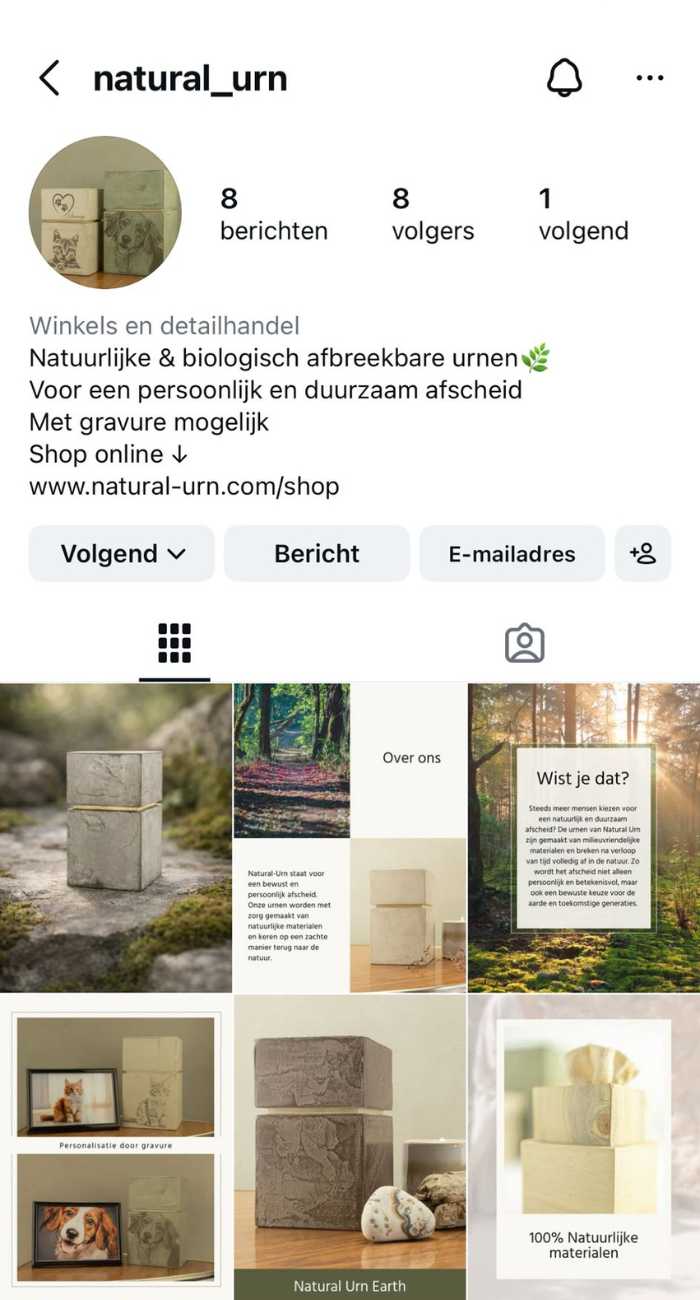
Task: Switch to the posts grid tab
Action: pos(174,644)
